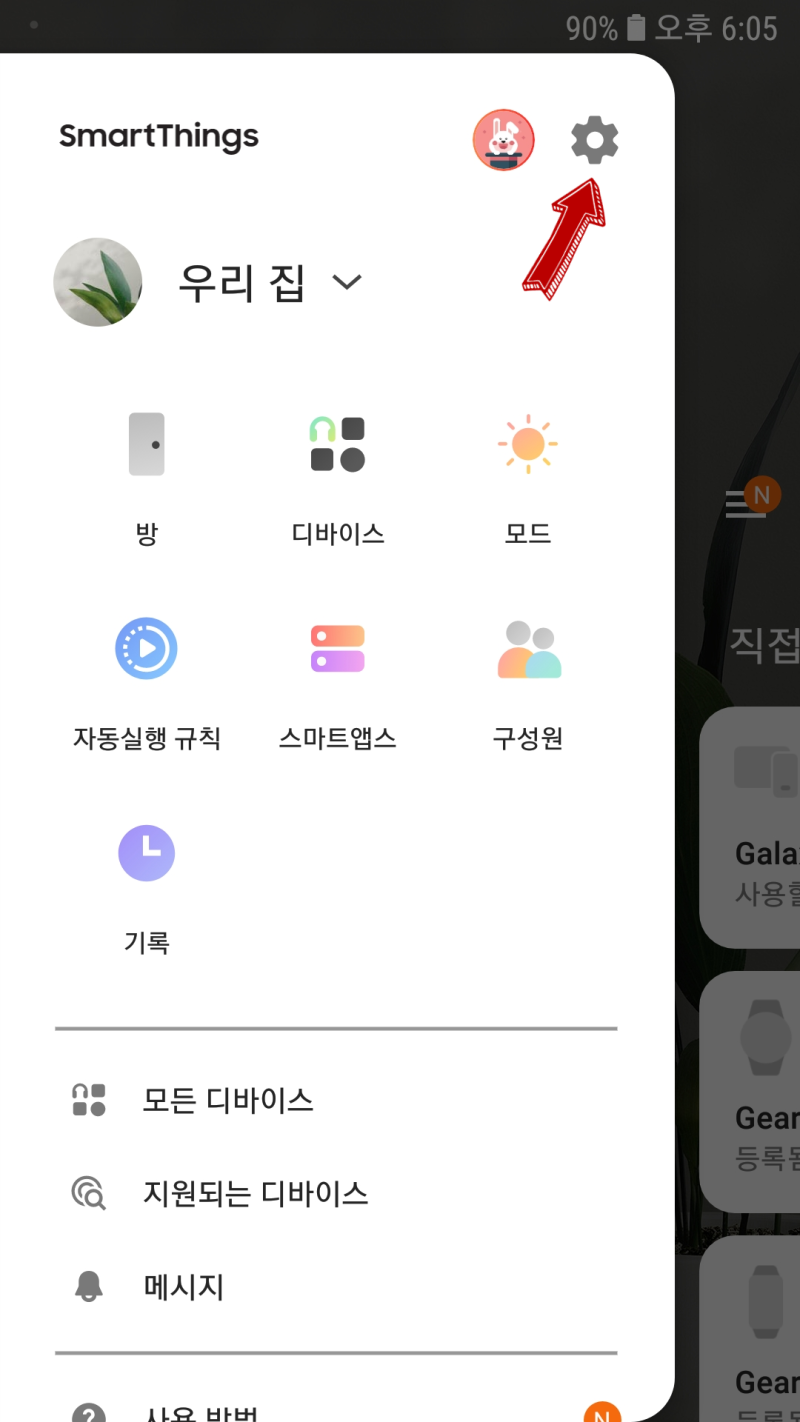Tap the Gear watch device card
This screenshot has height=1422, width=800.
pos(770,1090)
